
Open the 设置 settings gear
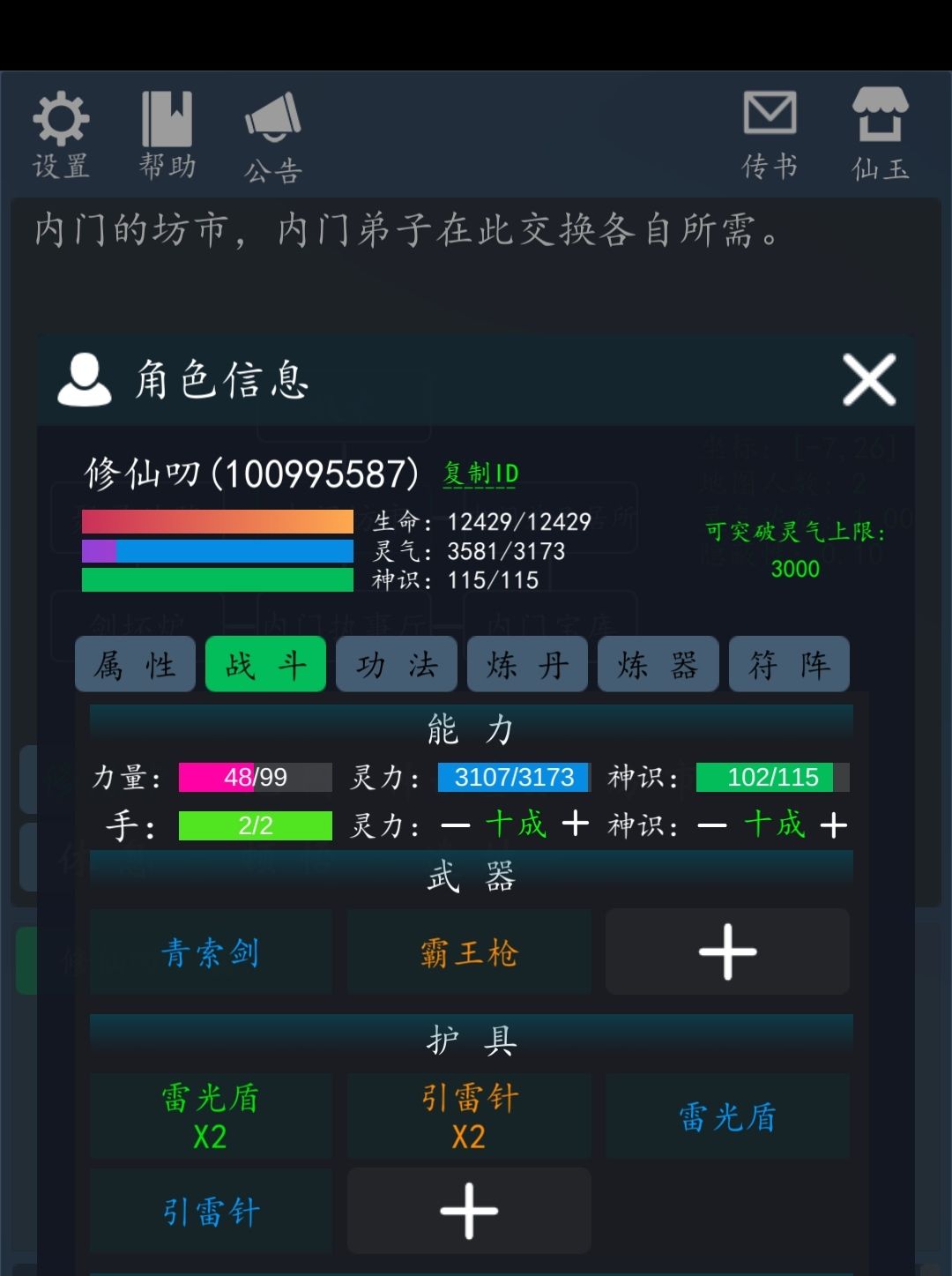click(61, 135)
